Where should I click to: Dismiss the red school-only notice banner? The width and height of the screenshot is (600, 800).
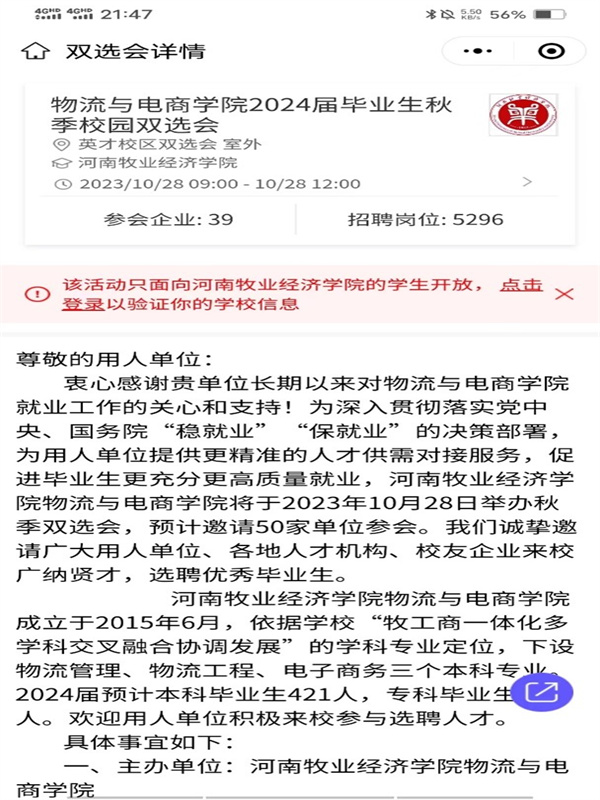pyautogui.click(x=564, y=293)
